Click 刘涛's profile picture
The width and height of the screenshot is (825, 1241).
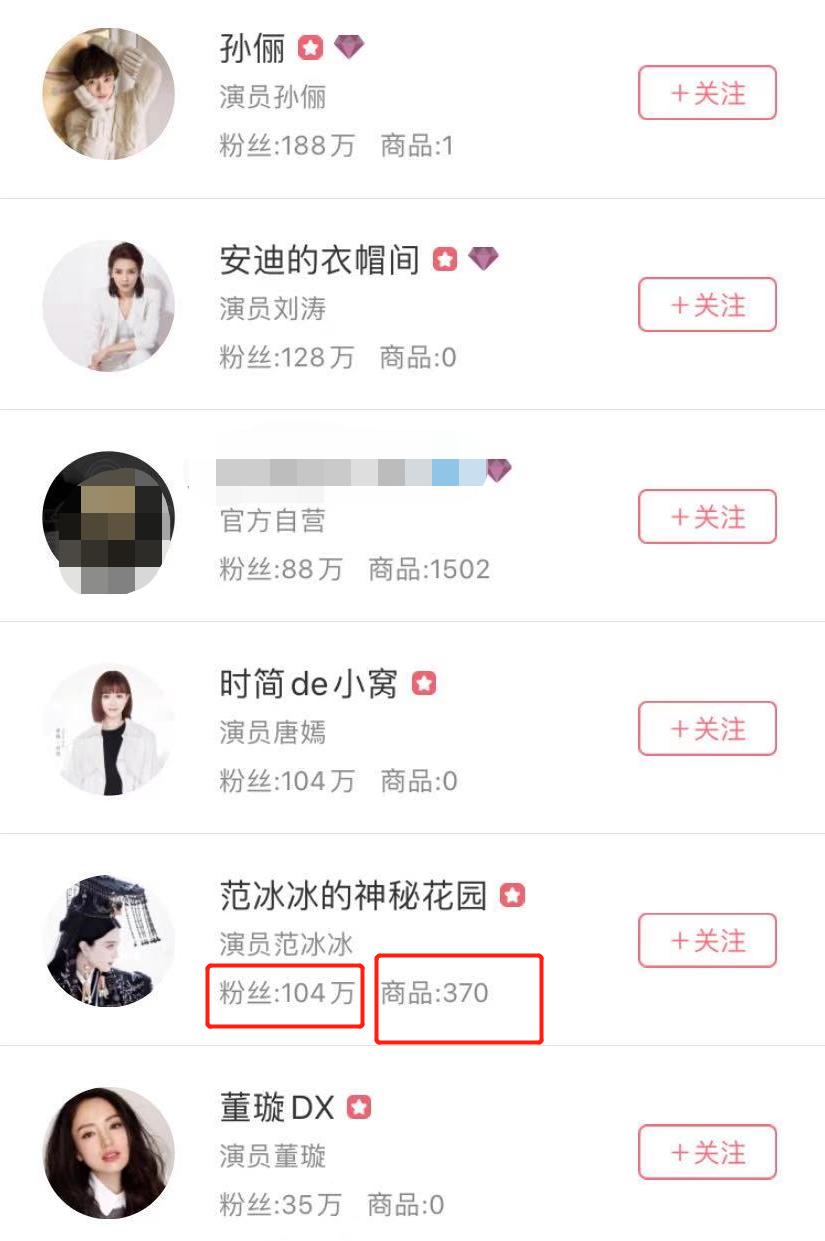(109, 306)
